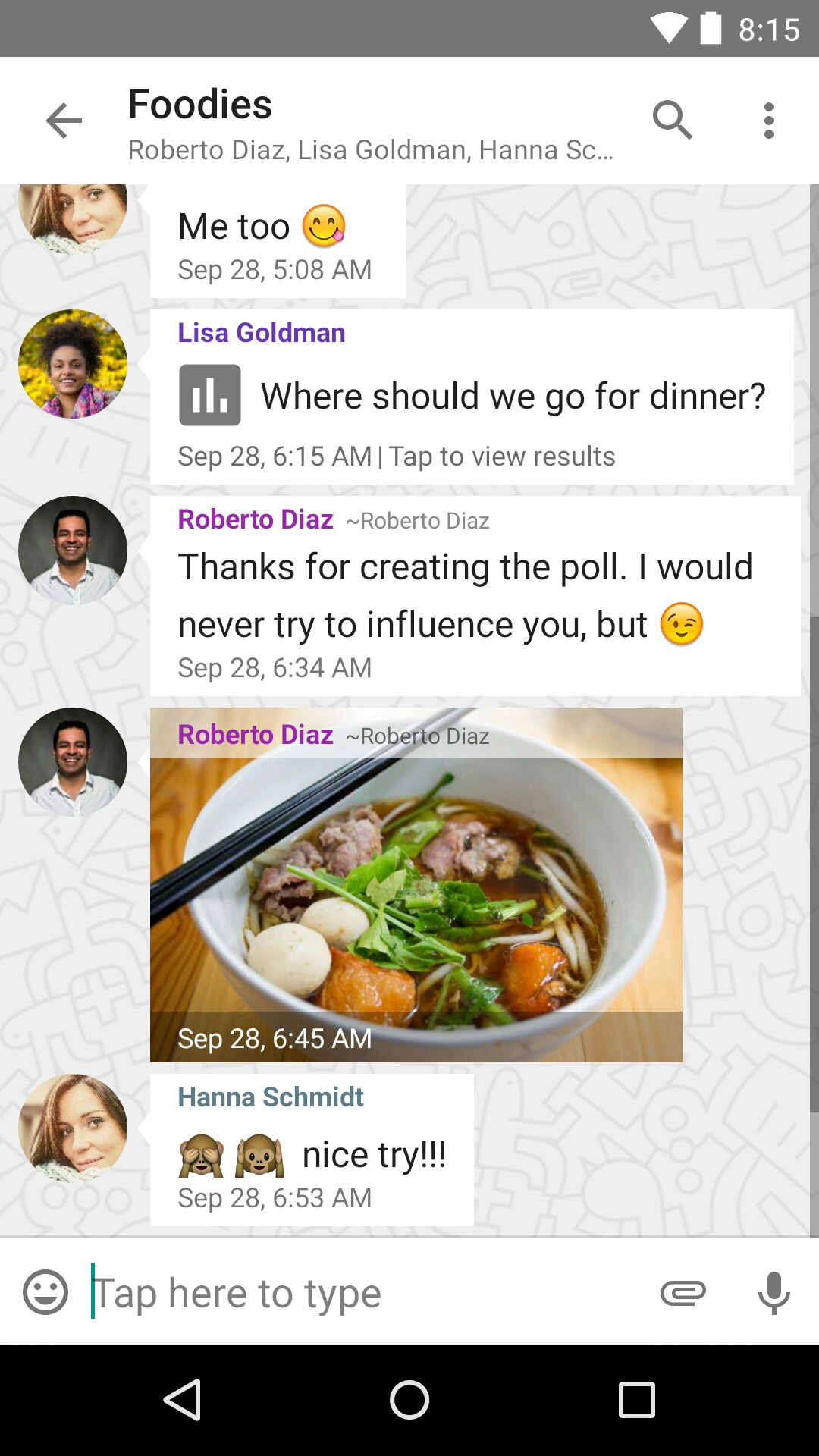The height and width of the screenshot is (1456, 819).
Task: Open the emoji picker
Action: 45,1291
